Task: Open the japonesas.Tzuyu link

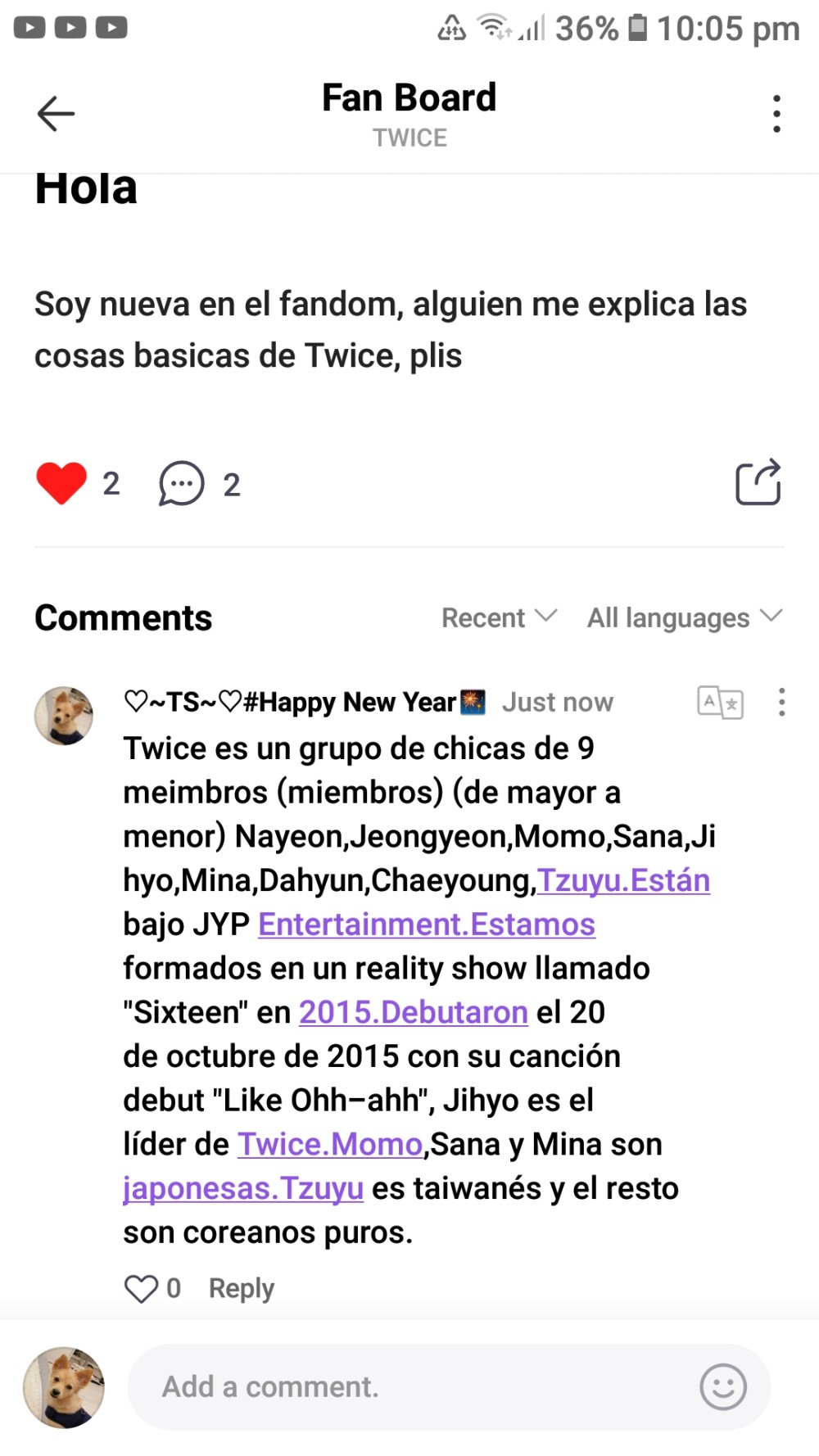Action: click(x=243, y=1188)
